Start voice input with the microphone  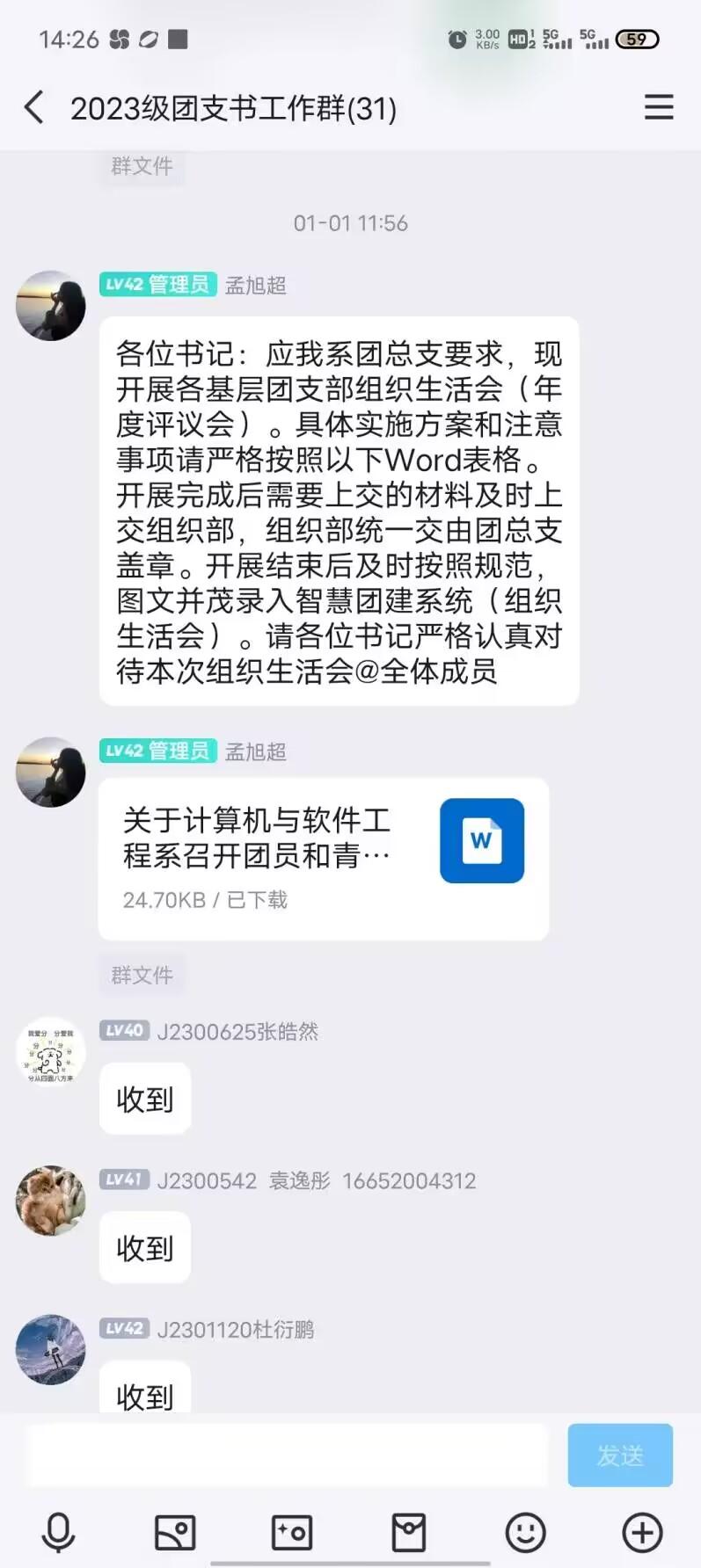click(58, 1533)
